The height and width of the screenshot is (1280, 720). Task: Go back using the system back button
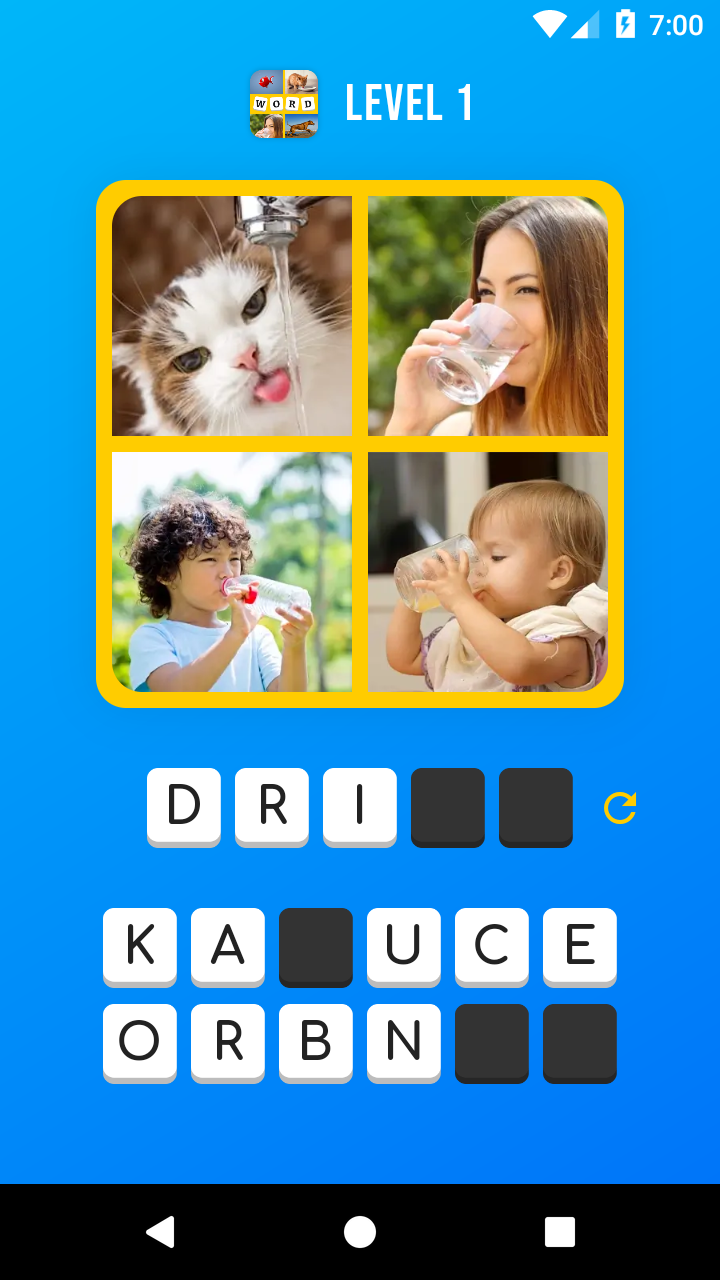point(160,1232)
